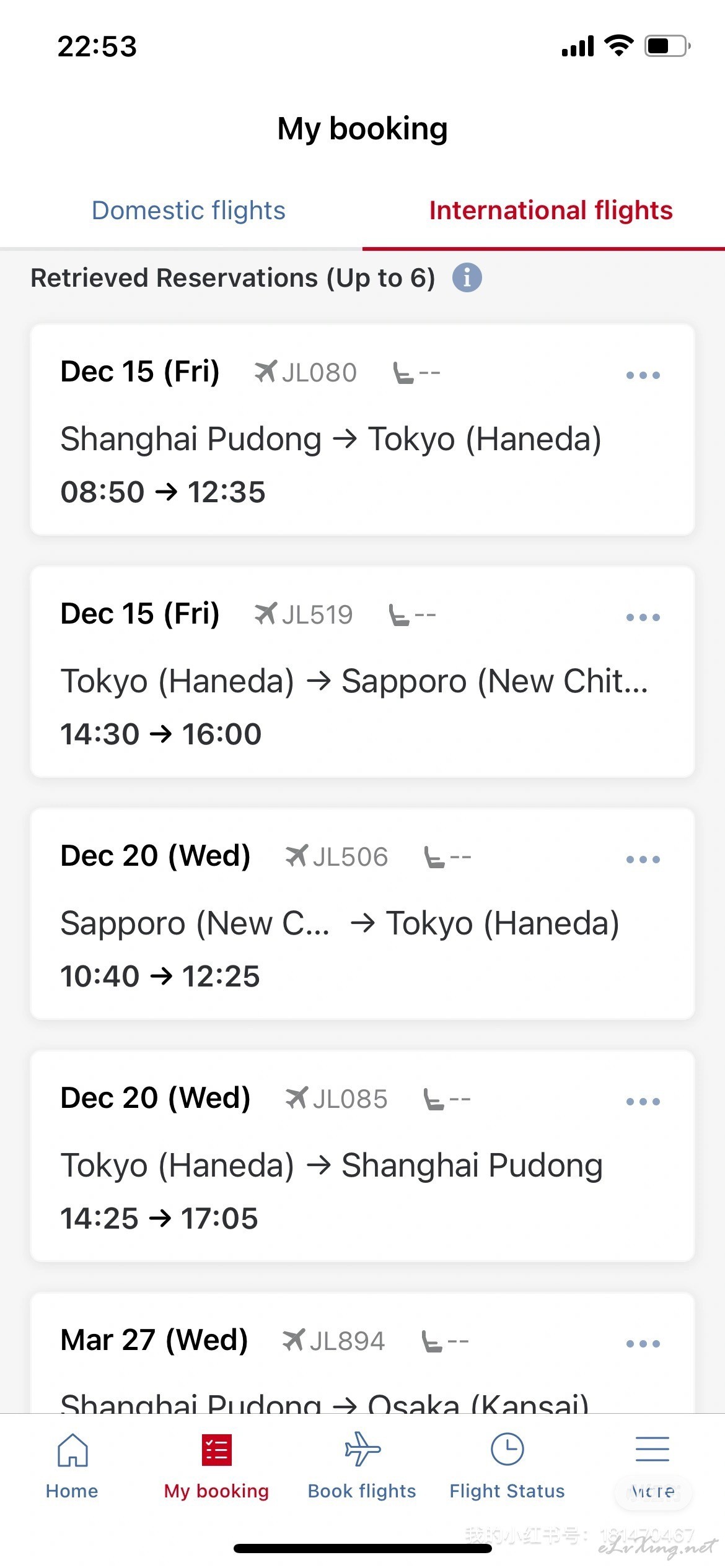View the JL519 Tokyo to Sapporo reservation
The image size is (725, 1568).
tap(362, 671)
